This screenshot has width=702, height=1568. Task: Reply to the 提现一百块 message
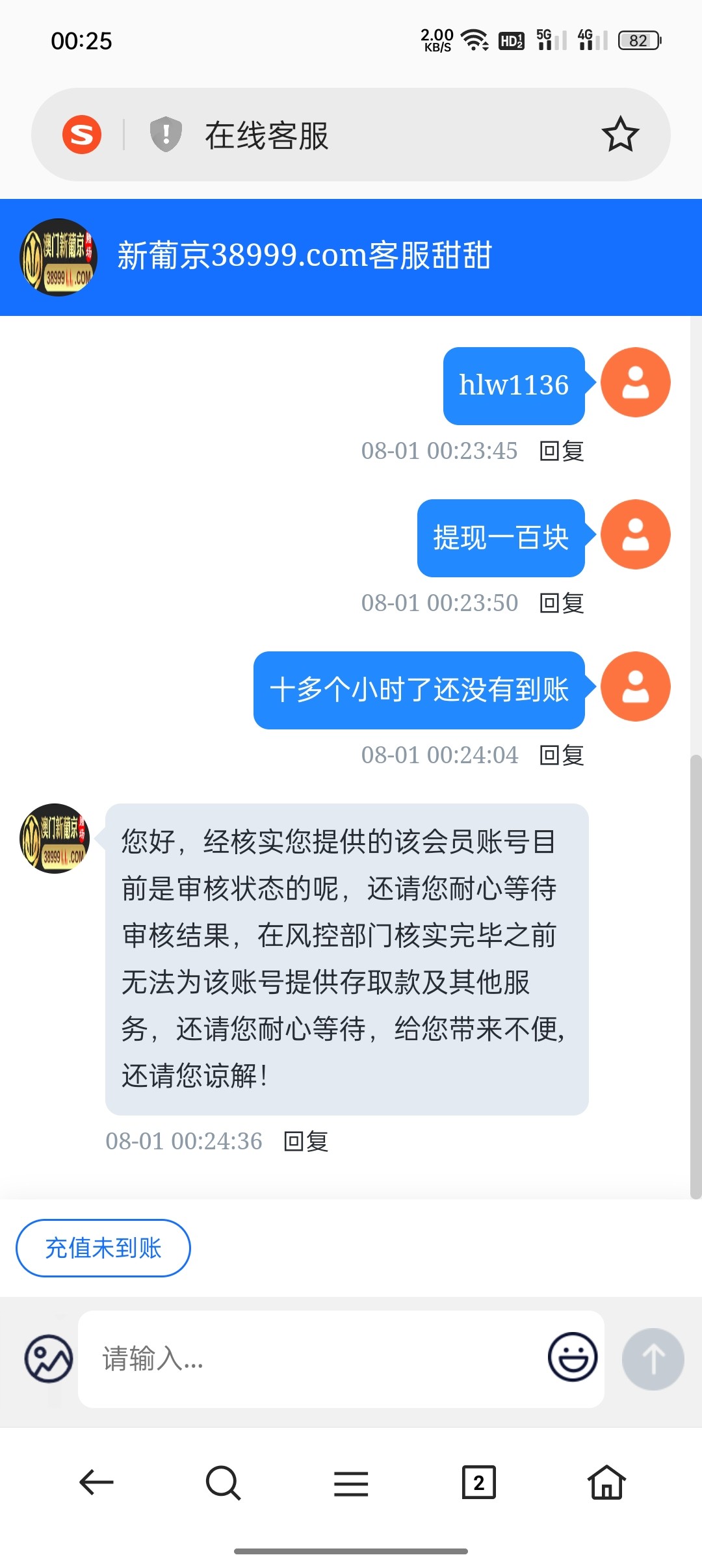562,603
